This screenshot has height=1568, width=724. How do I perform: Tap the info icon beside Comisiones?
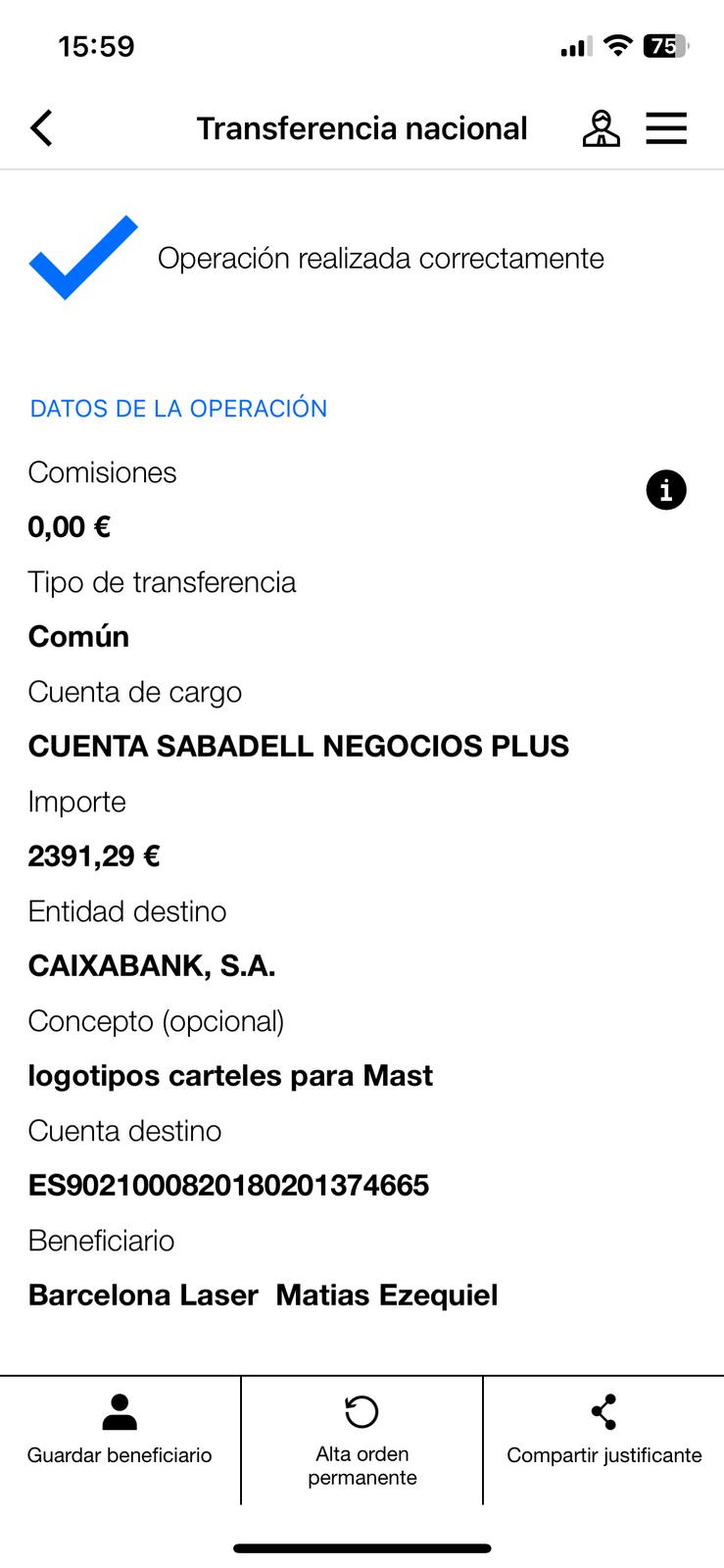(666, 489)
